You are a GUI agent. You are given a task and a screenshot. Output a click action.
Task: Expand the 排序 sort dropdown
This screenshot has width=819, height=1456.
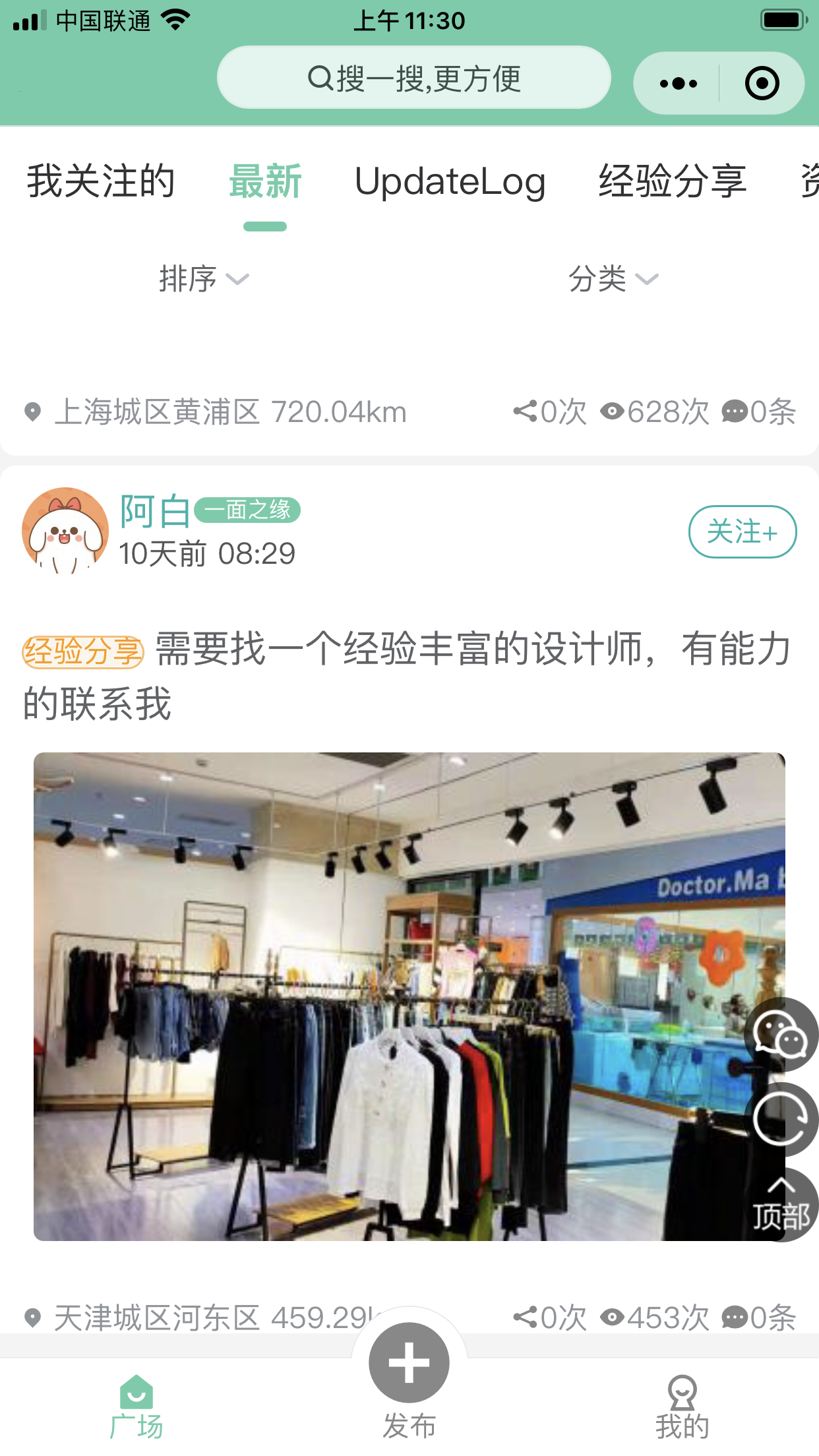[203, 279]
